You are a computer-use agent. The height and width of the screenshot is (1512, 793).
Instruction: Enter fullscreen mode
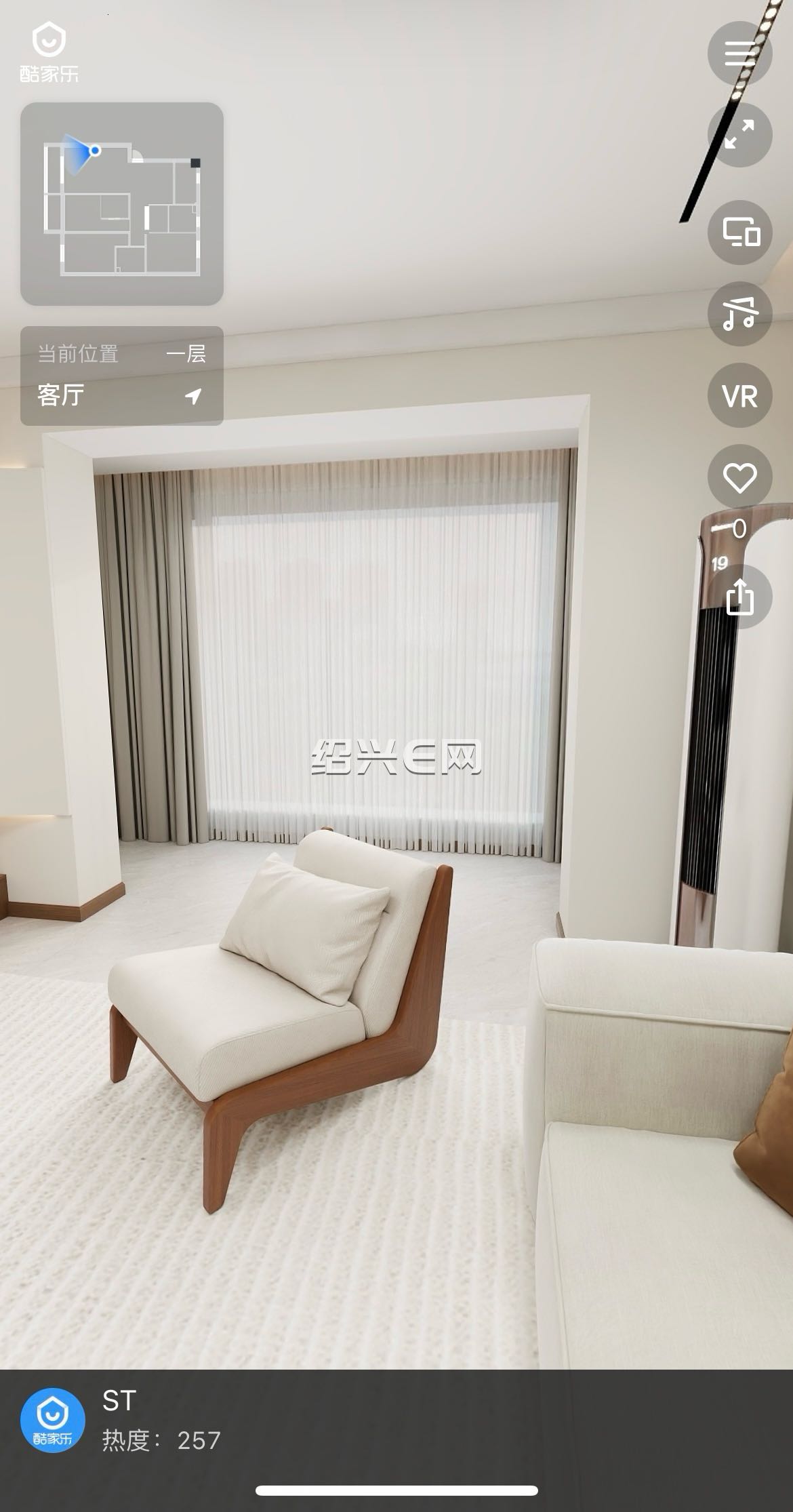point(739,135)
